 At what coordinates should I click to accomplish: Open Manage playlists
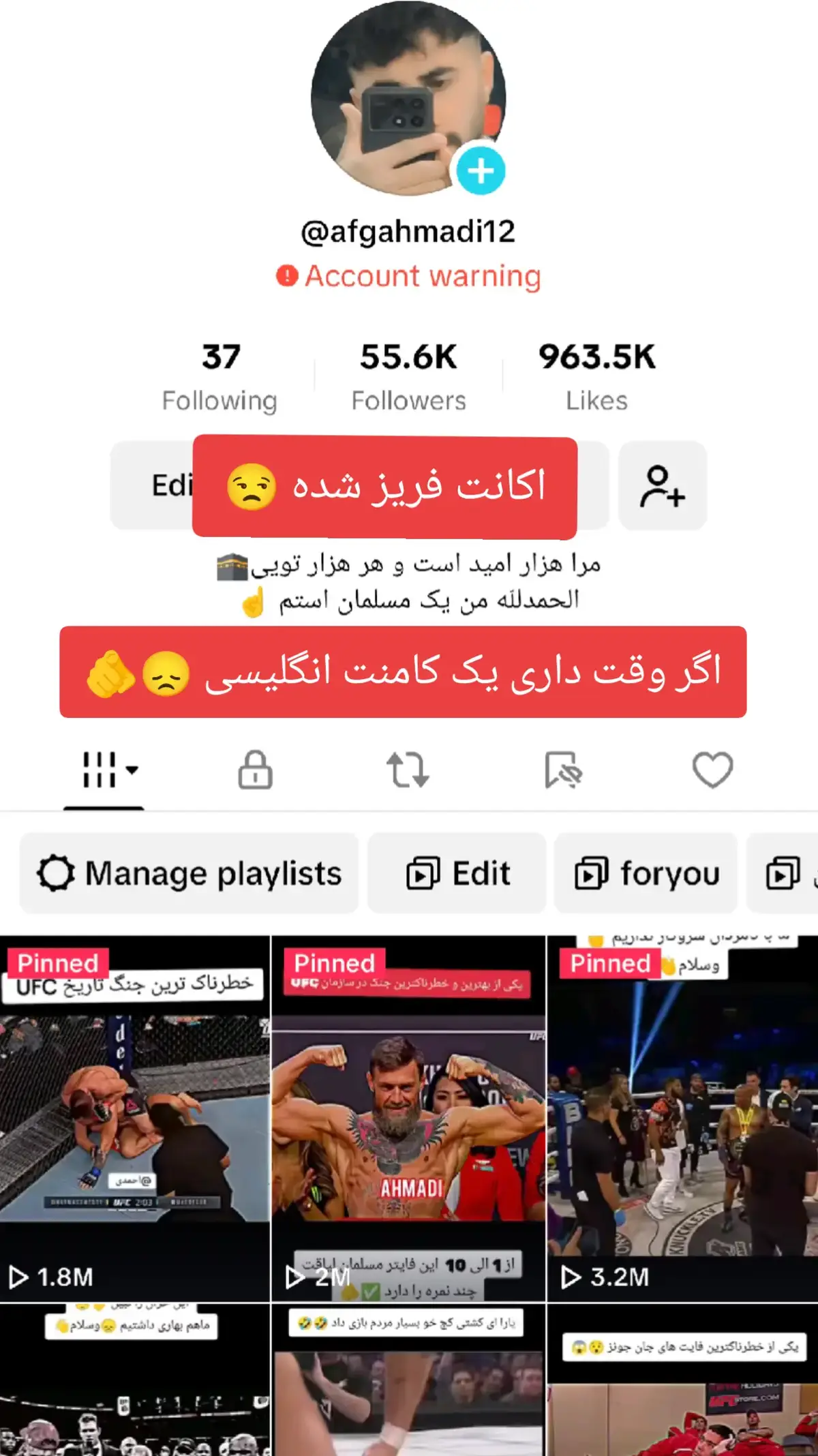tap(189, 873)
